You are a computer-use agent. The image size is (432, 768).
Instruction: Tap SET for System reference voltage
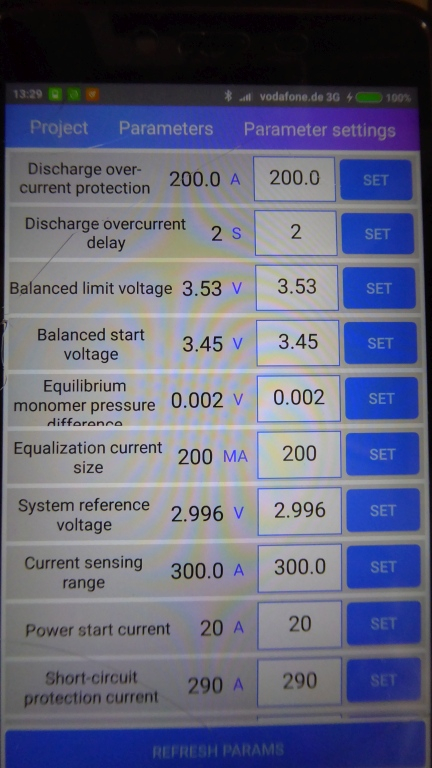coord(383,510)
